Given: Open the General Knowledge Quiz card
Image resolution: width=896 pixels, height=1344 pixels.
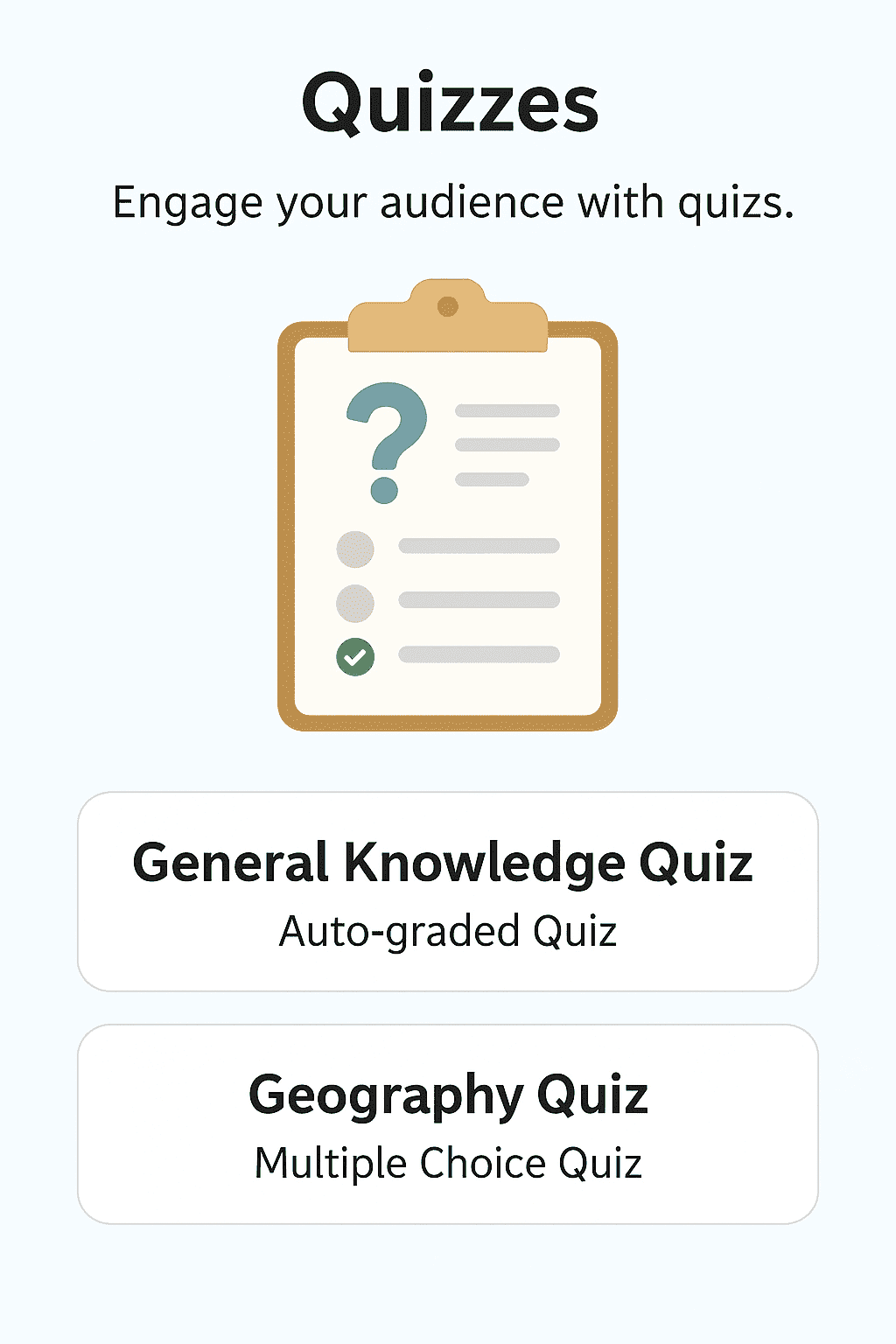Looking at the screenshot, I should pyautogui.click(x=447, y=892).
